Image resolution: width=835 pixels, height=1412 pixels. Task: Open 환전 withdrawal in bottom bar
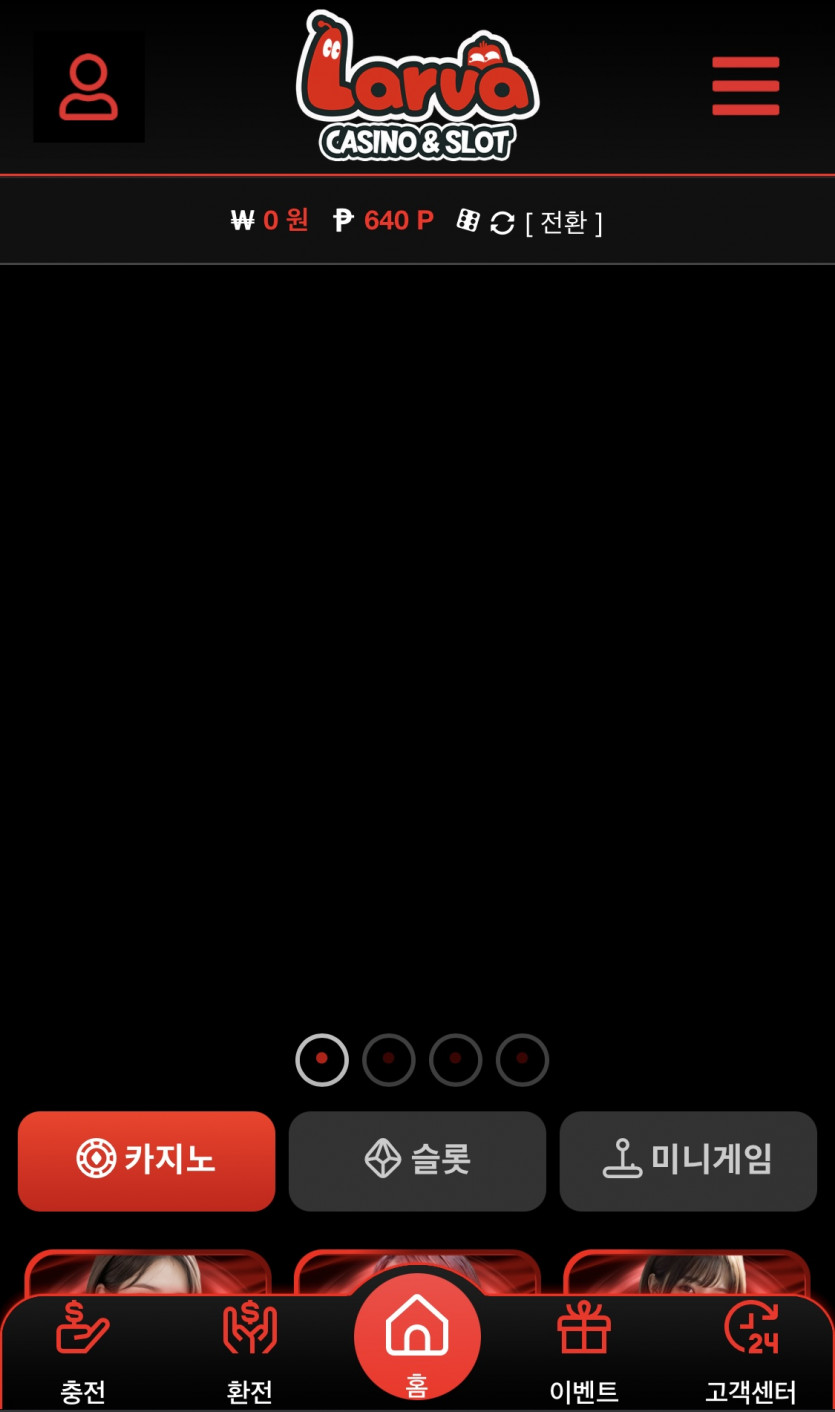[249, 1350]
